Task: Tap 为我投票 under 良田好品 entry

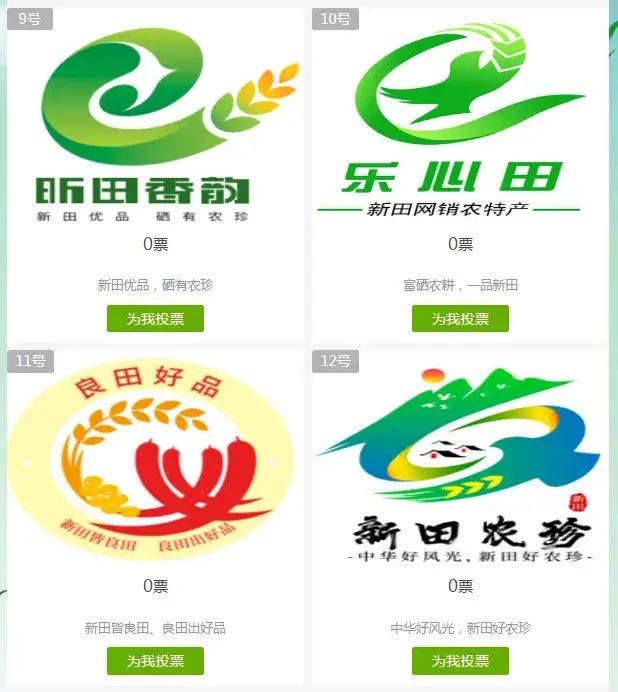Action: tap(155, 661)
